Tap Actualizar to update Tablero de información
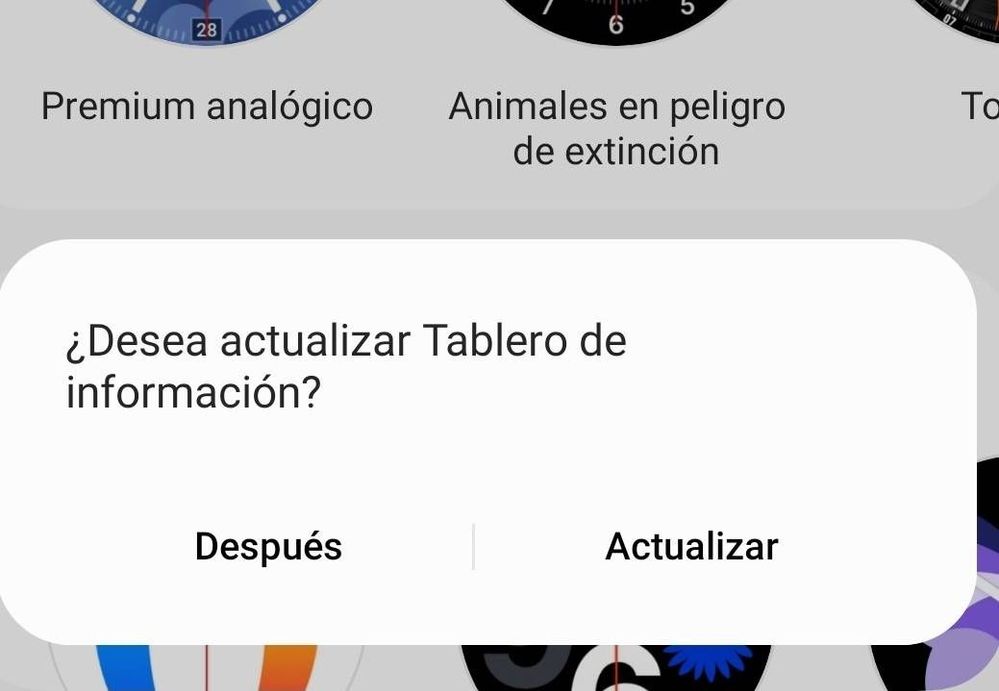The image size is (999, 691). pyautogui.click(x=691, y=547)
